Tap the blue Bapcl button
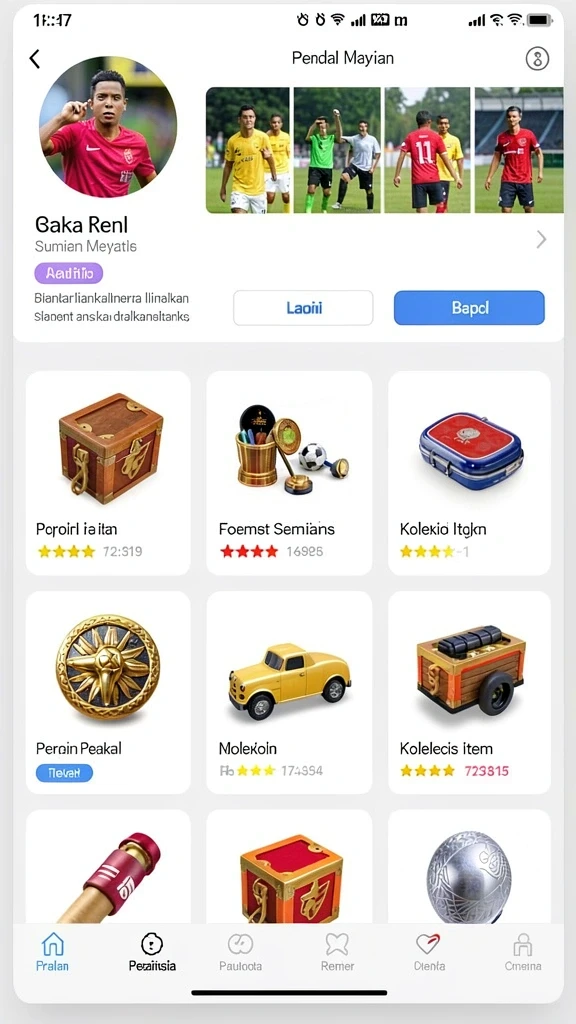This screenshot has height=1024, width=576. point(469,308)
